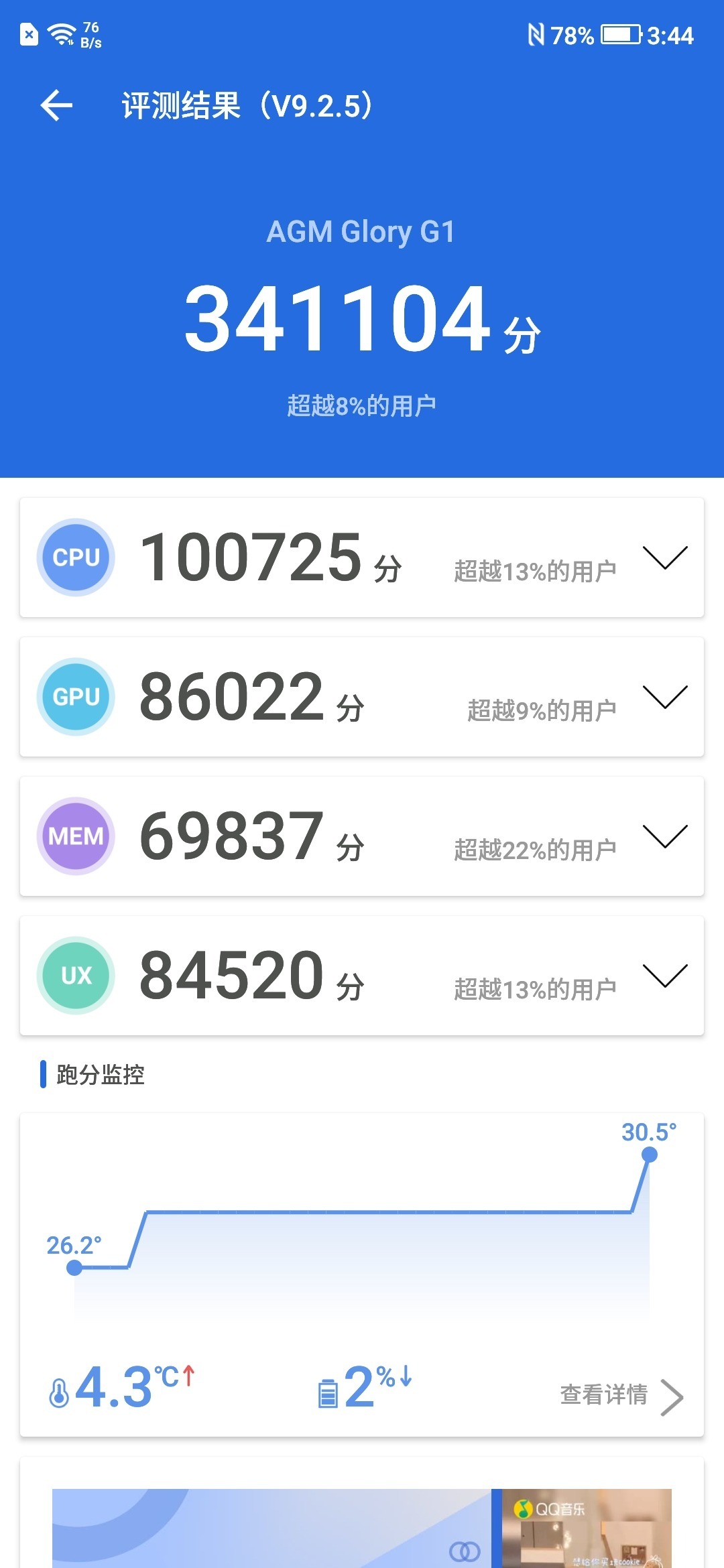This screenshot has height=1568, width=724.
Task: Go back from the 评测结果 screen
Action: click(56, 105)
